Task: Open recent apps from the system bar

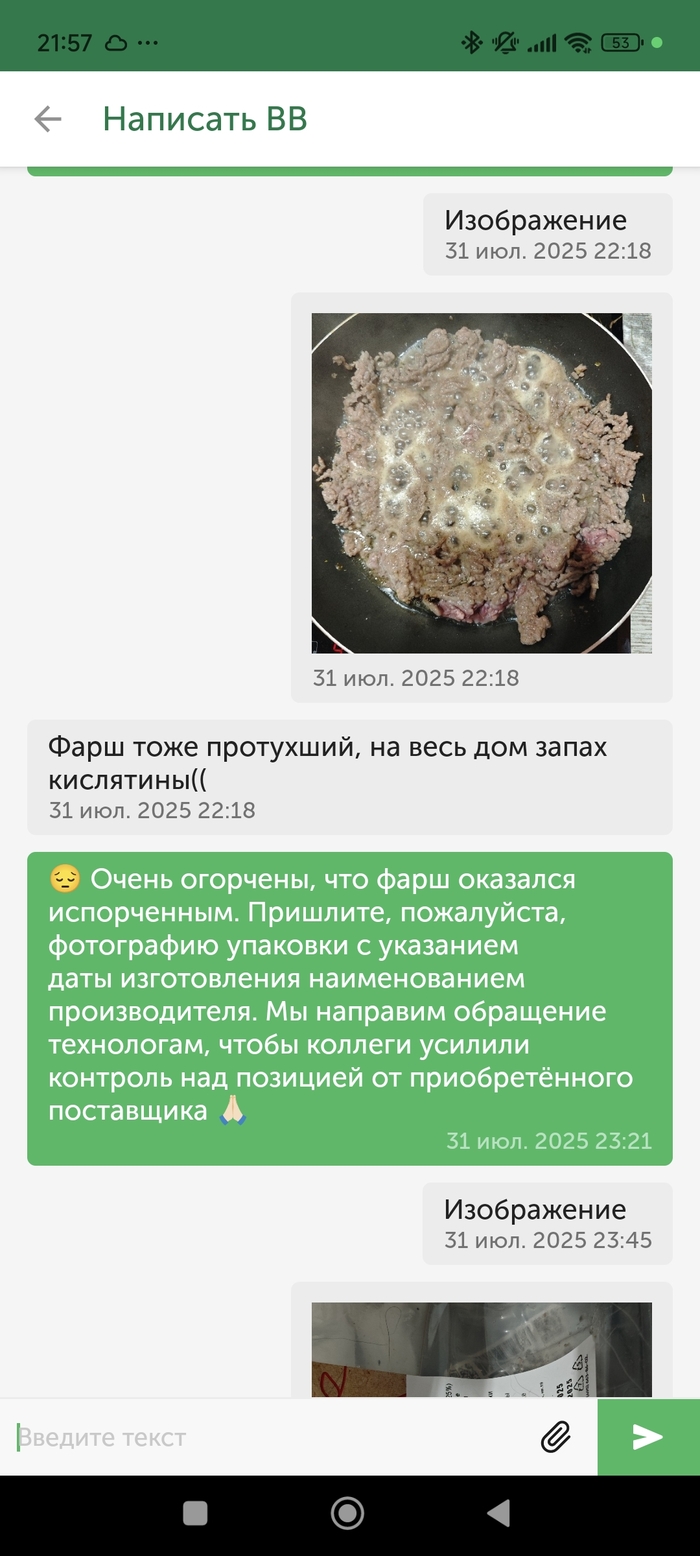Action: (196, 1513)
